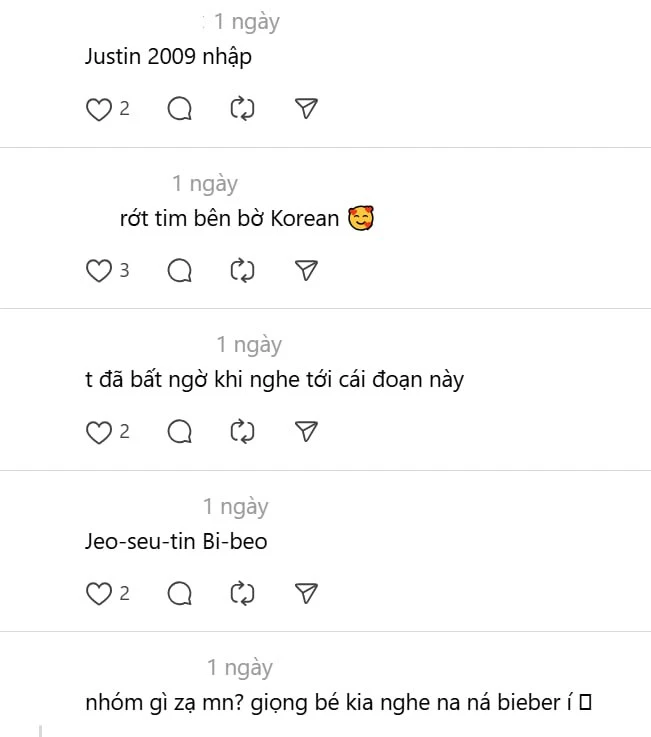Reply to "rớt tim bên bờ Korean" comment
Image resolution: width=651 pixels, height=737 pixels.
point(180,270)
